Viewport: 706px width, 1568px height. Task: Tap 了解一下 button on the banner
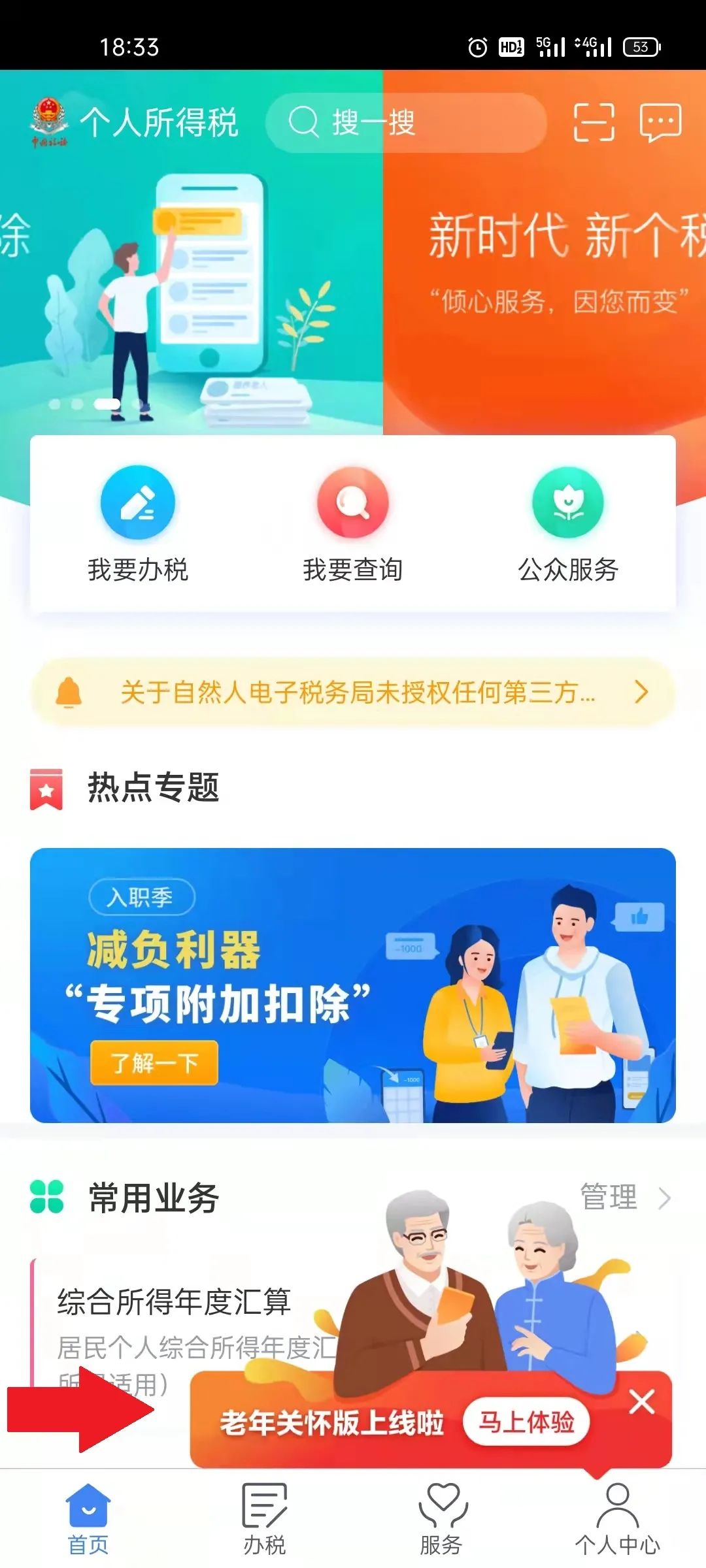tap(154, 1063)
